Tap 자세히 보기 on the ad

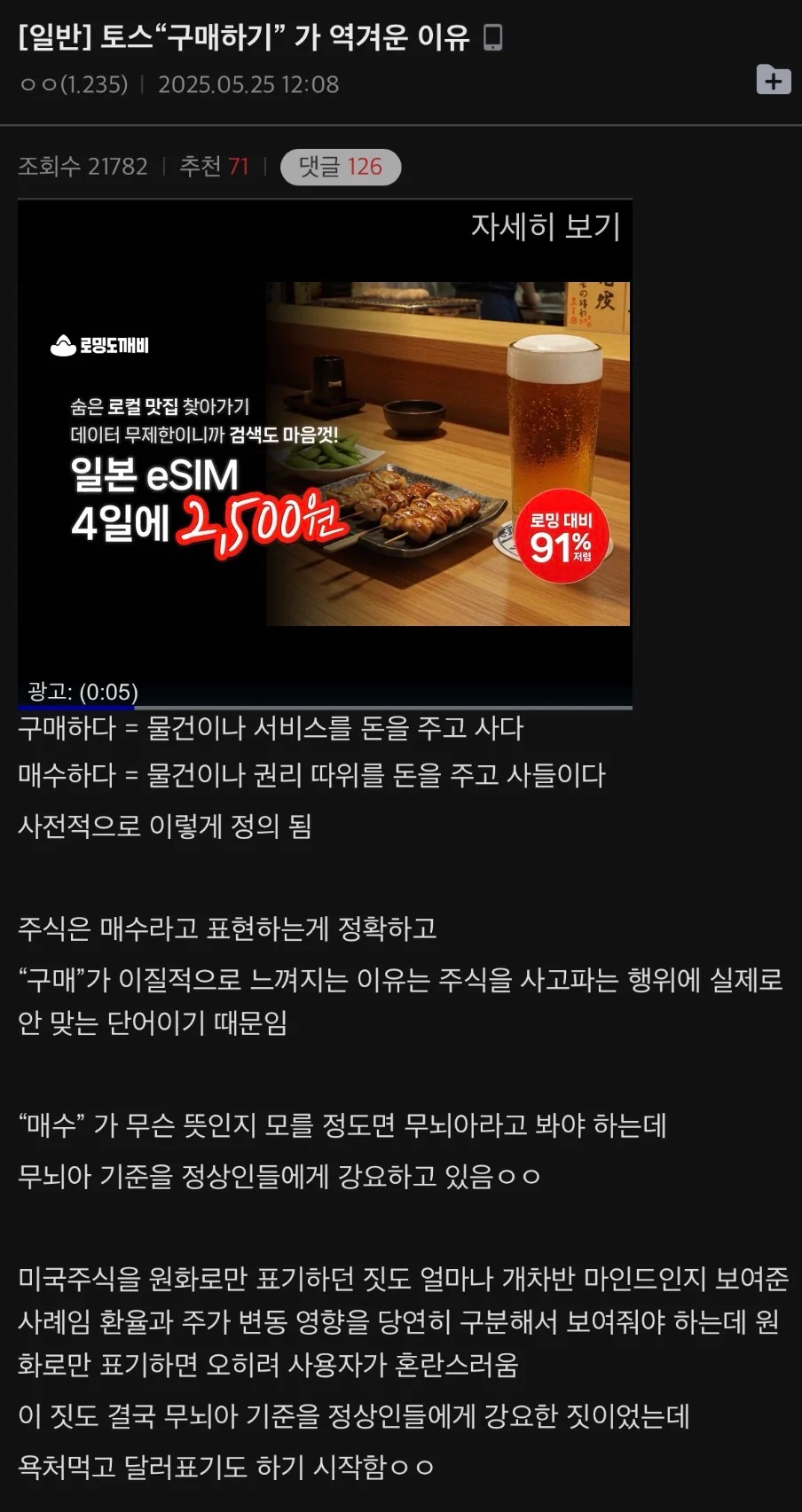(x=546, y=226)
